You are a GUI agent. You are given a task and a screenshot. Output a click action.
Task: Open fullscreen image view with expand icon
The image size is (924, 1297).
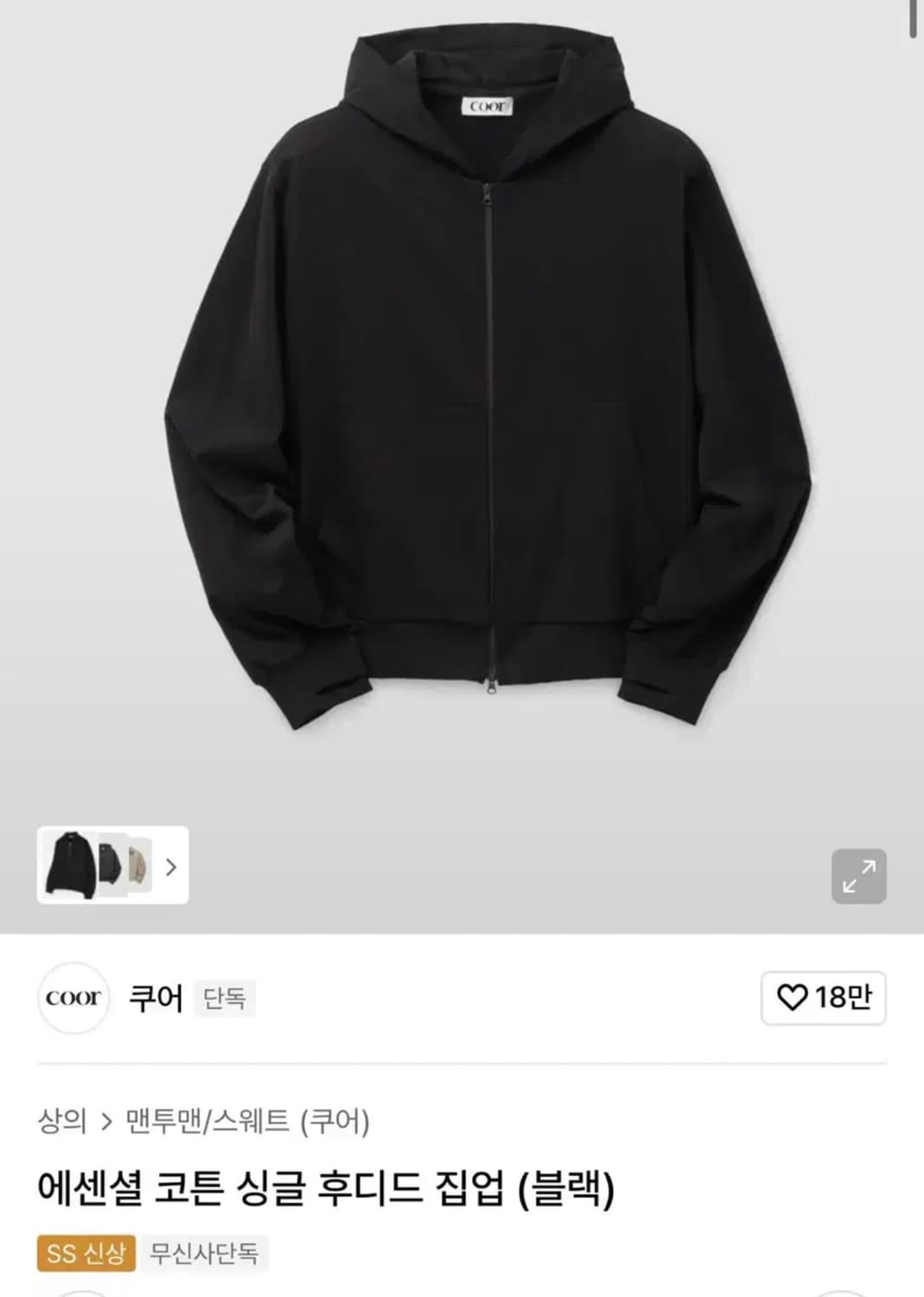coord(861,875)
